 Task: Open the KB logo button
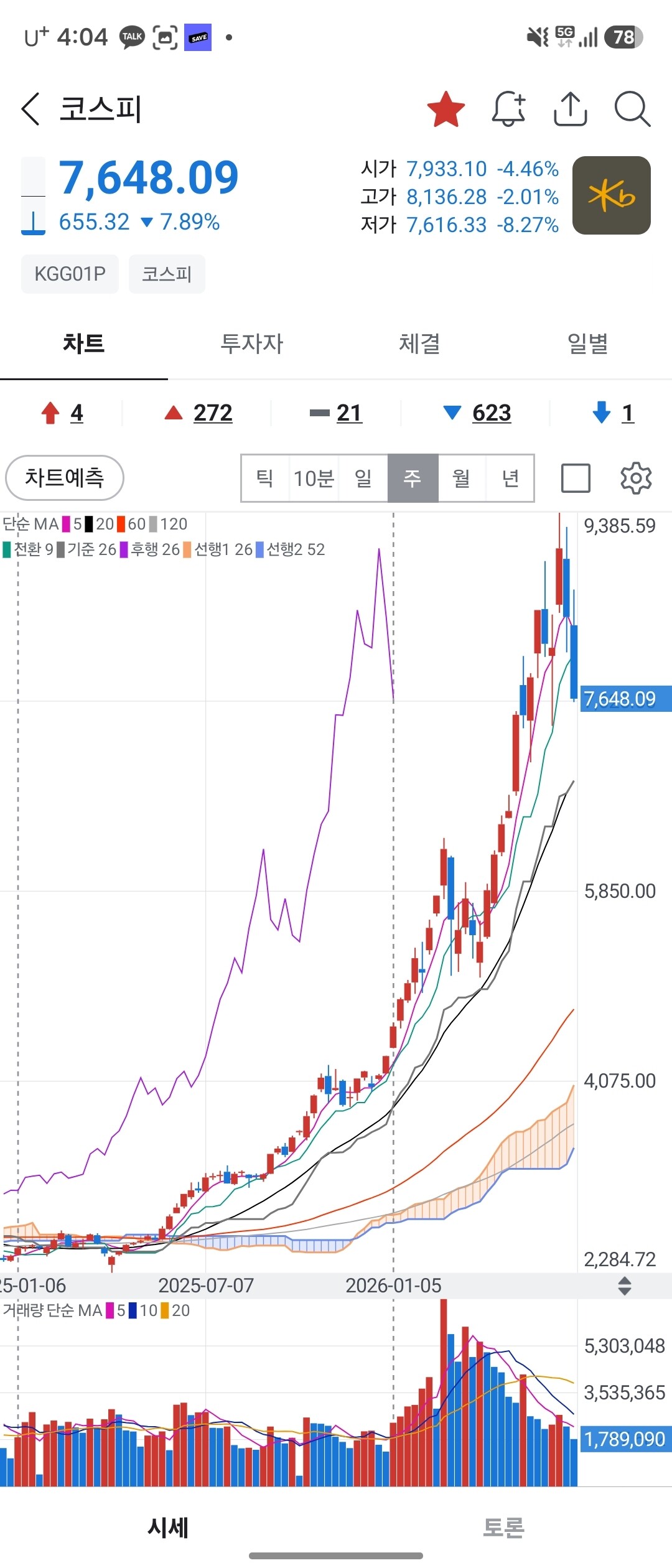pyautogui.click(x=612, y=195)
